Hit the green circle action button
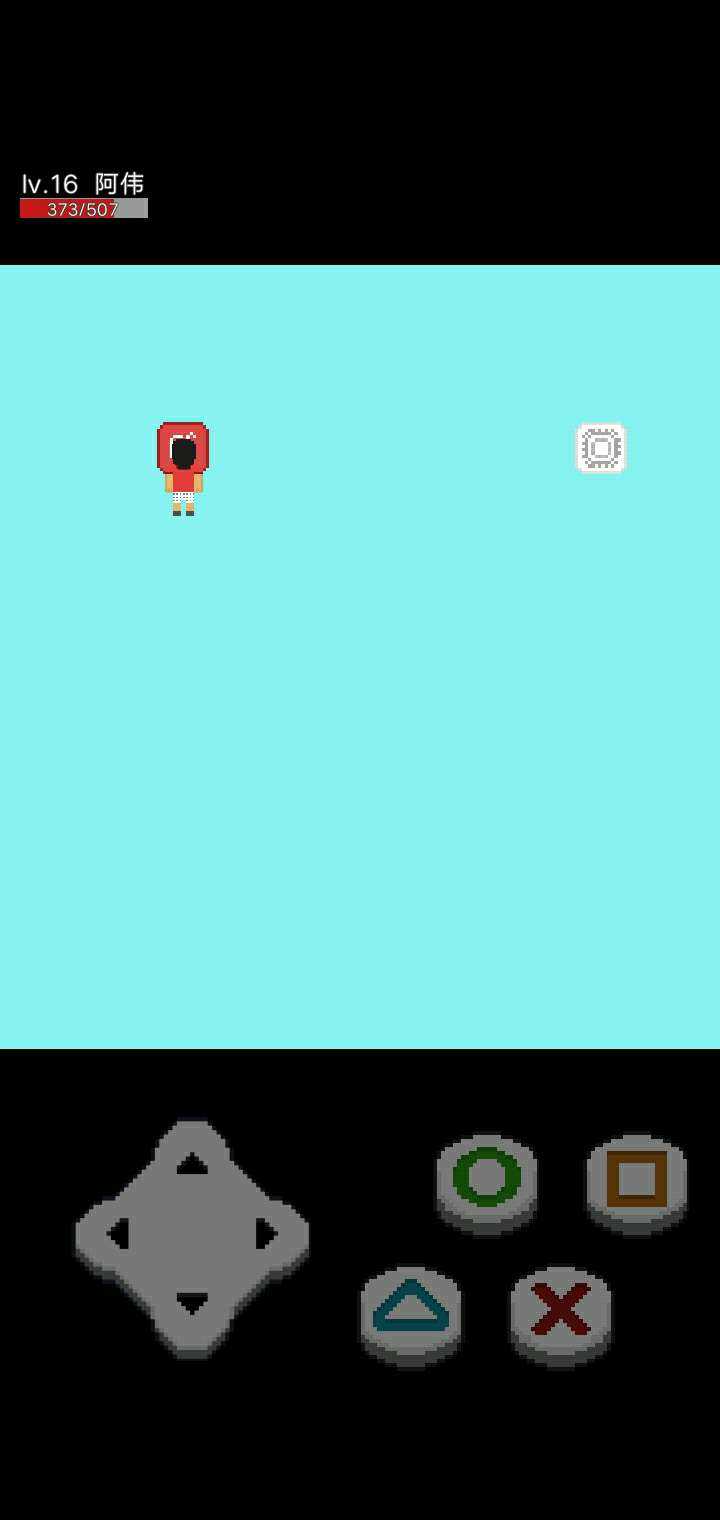The height and width of the screenshot is (1520, 720). pyautogui.click(x=487, y=1177)
